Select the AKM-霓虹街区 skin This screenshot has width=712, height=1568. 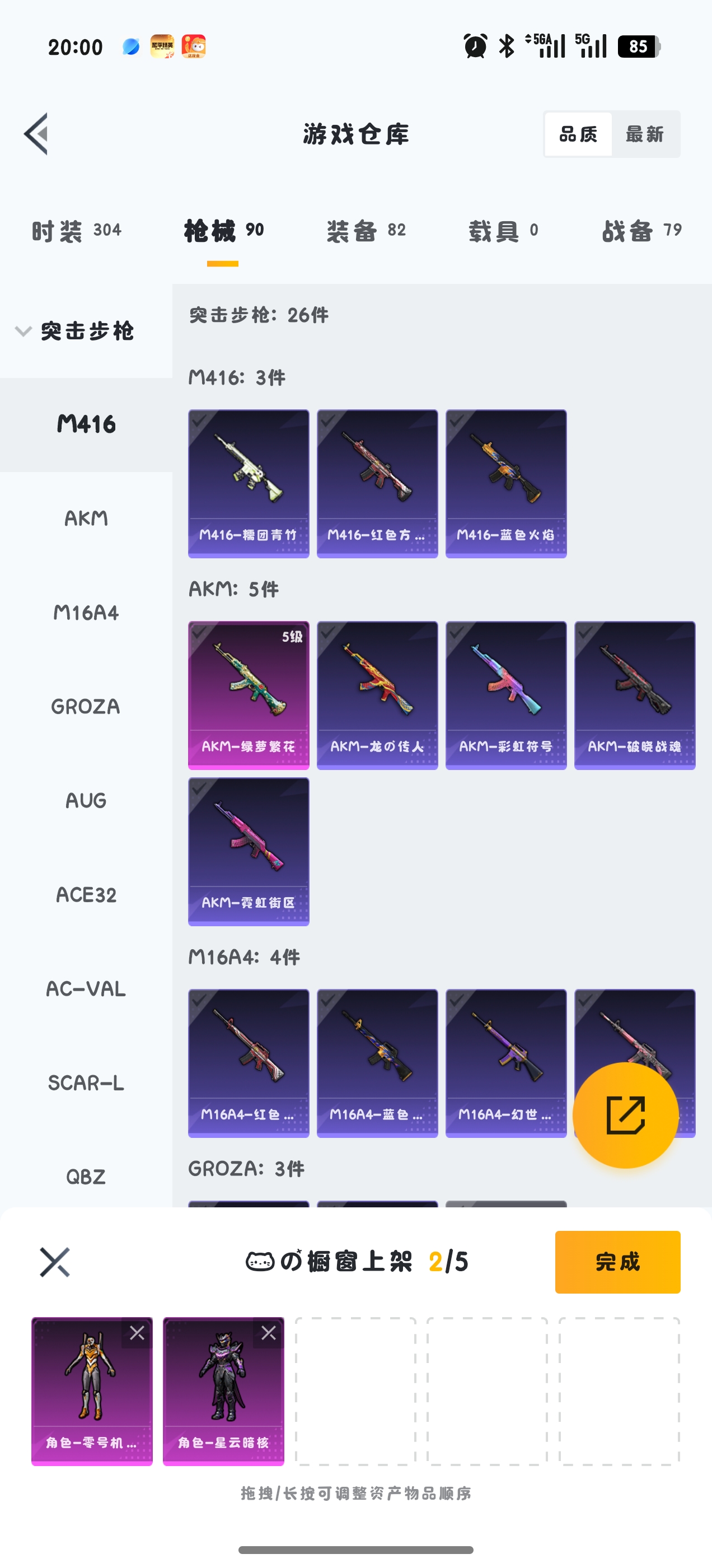click(249, 852)
